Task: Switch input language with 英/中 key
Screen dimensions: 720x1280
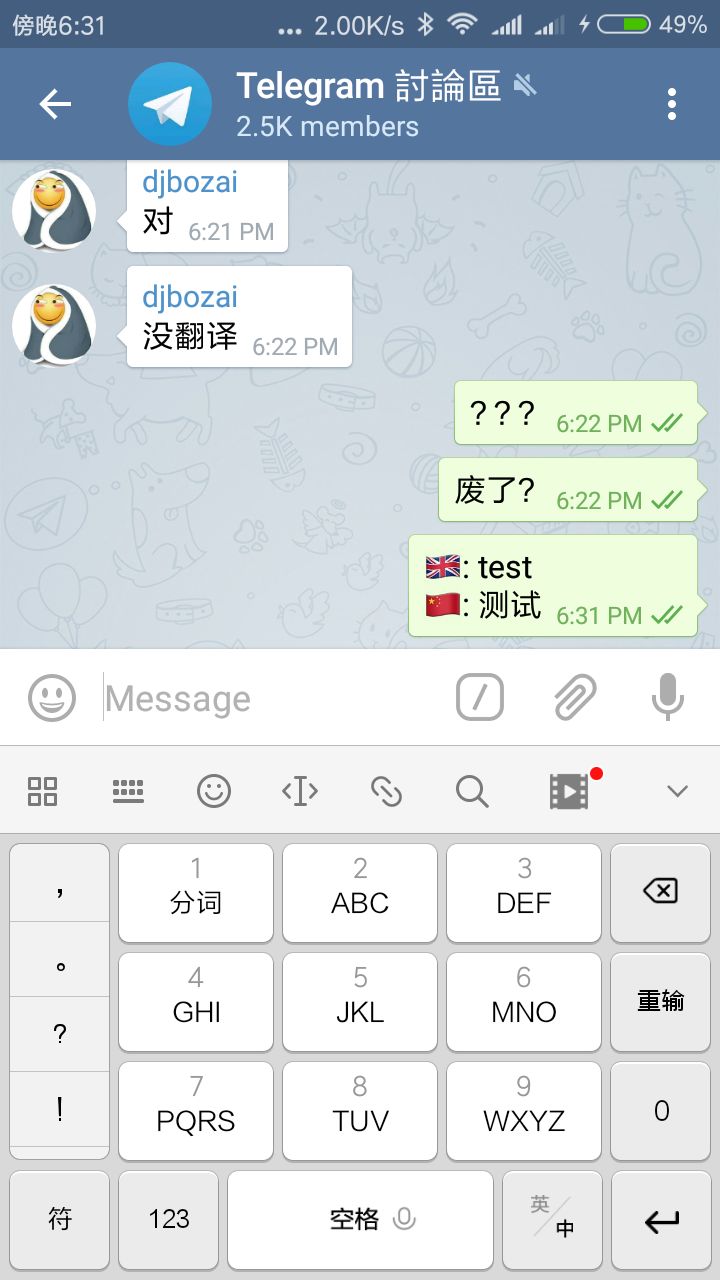Action: tap(552, 1219)
